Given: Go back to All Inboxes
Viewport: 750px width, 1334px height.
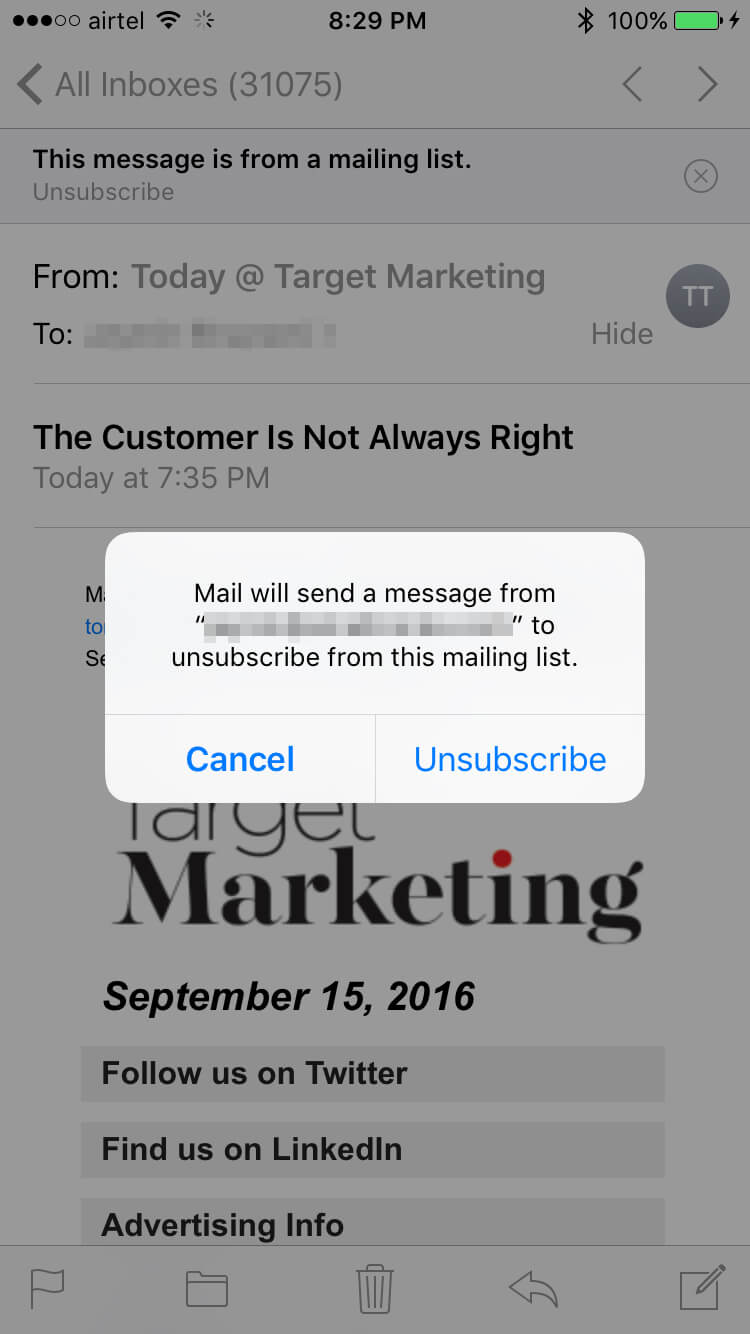Looking at the screenshot, I should pyautogui.click(x=180, y=85).
